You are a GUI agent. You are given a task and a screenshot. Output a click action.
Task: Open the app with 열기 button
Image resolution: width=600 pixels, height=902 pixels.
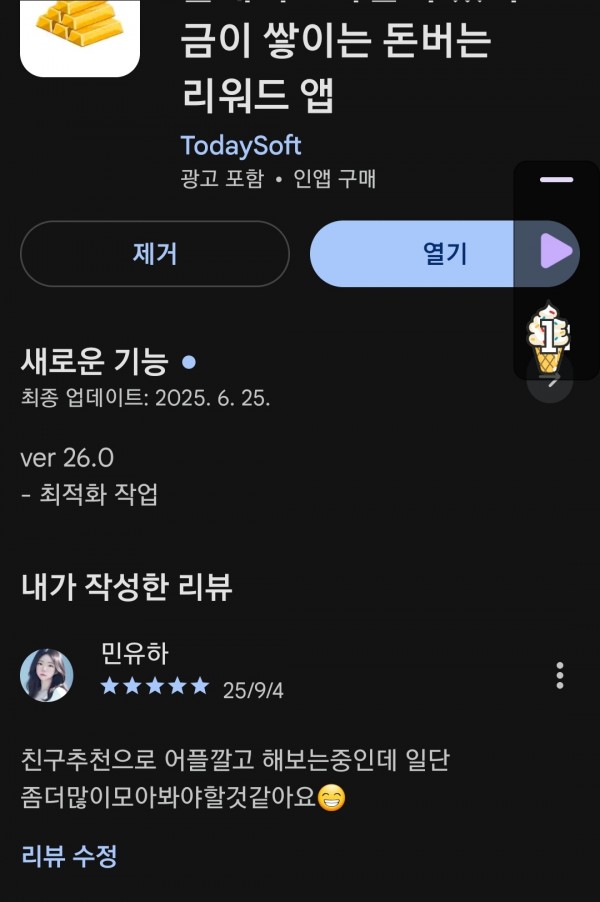(x=420, y=254)
